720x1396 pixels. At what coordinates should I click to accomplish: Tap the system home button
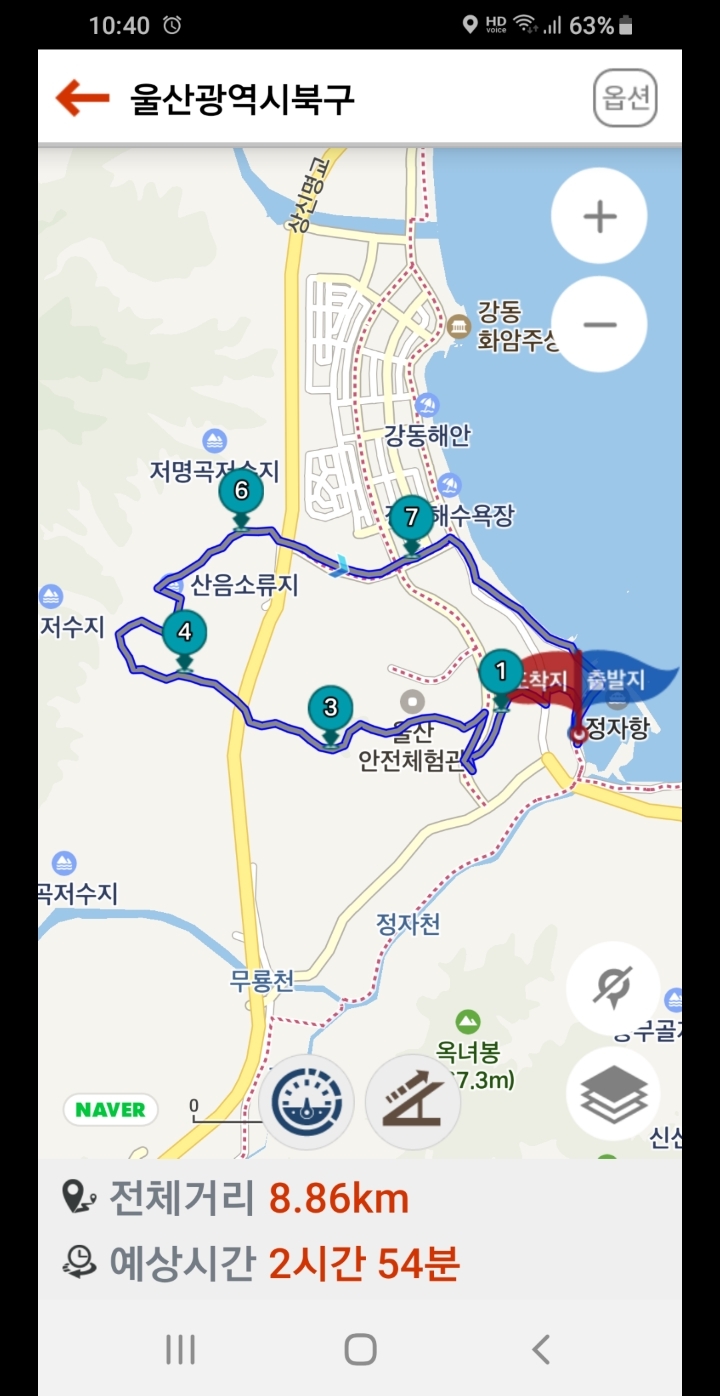(360, 1350)
